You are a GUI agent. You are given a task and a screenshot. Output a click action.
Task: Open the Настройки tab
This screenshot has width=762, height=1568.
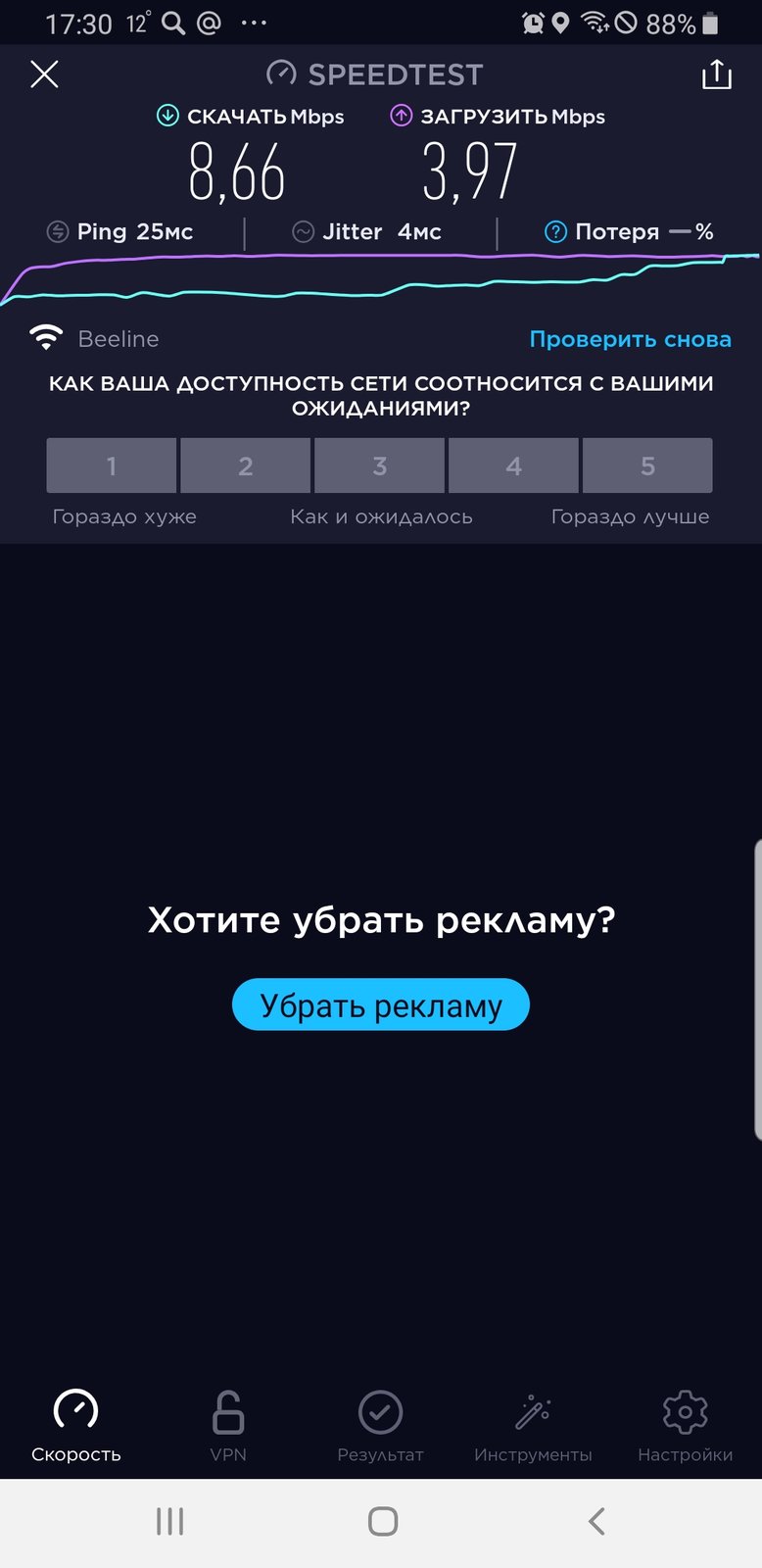pyautogui.click(x=686, y=1427)
